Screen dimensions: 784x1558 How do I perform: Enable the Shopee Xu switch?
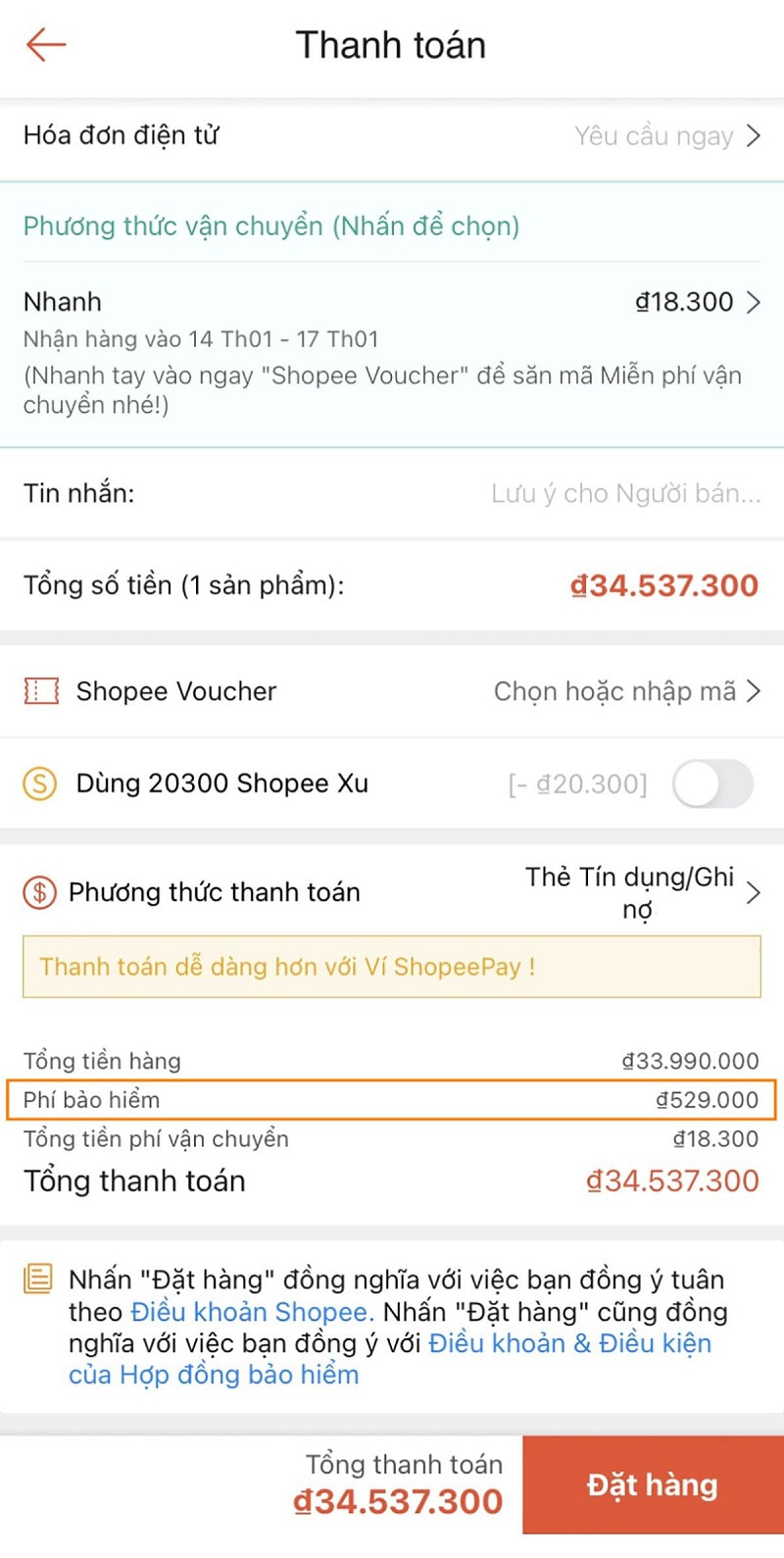[712, 784]
